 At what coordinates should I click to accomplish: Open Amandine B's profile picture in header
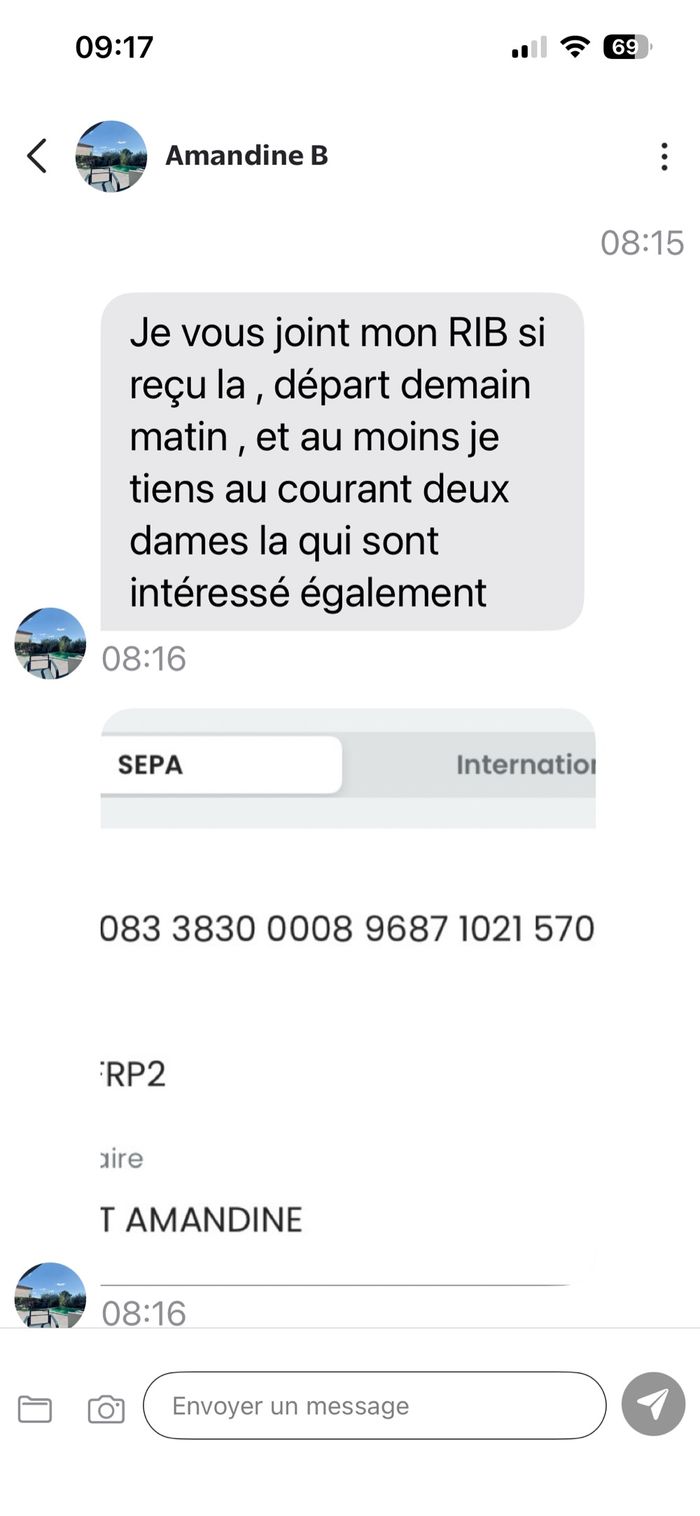pyautogui.click(x=111, y=156)
